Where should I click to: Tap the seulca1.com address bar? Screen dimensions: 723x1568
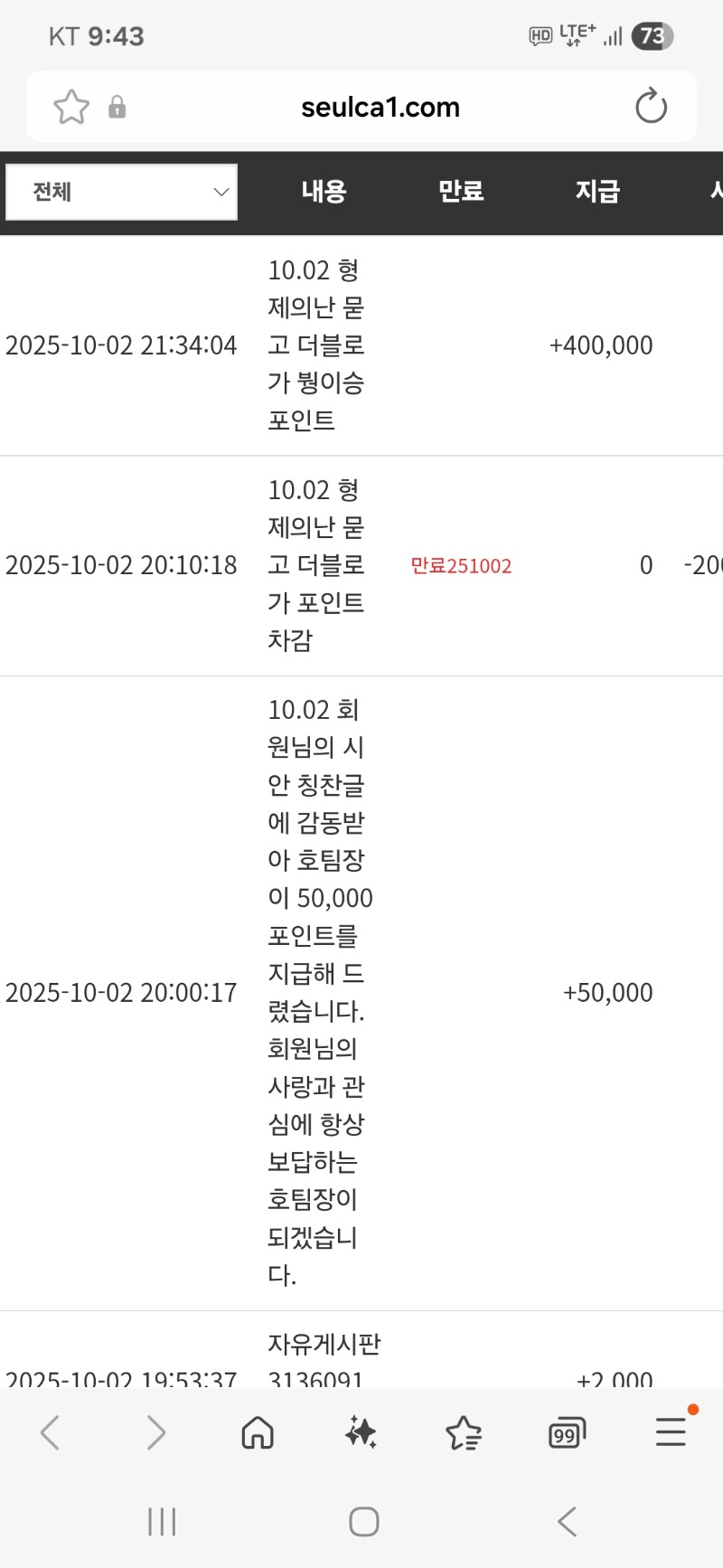click(380, 108)
